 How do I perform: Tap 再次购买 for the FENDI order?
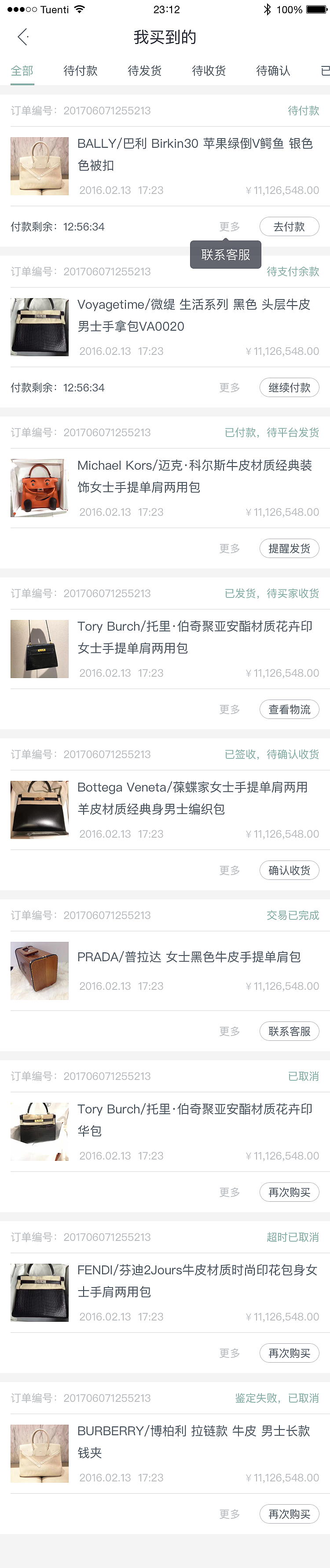tap(289, 1353)
